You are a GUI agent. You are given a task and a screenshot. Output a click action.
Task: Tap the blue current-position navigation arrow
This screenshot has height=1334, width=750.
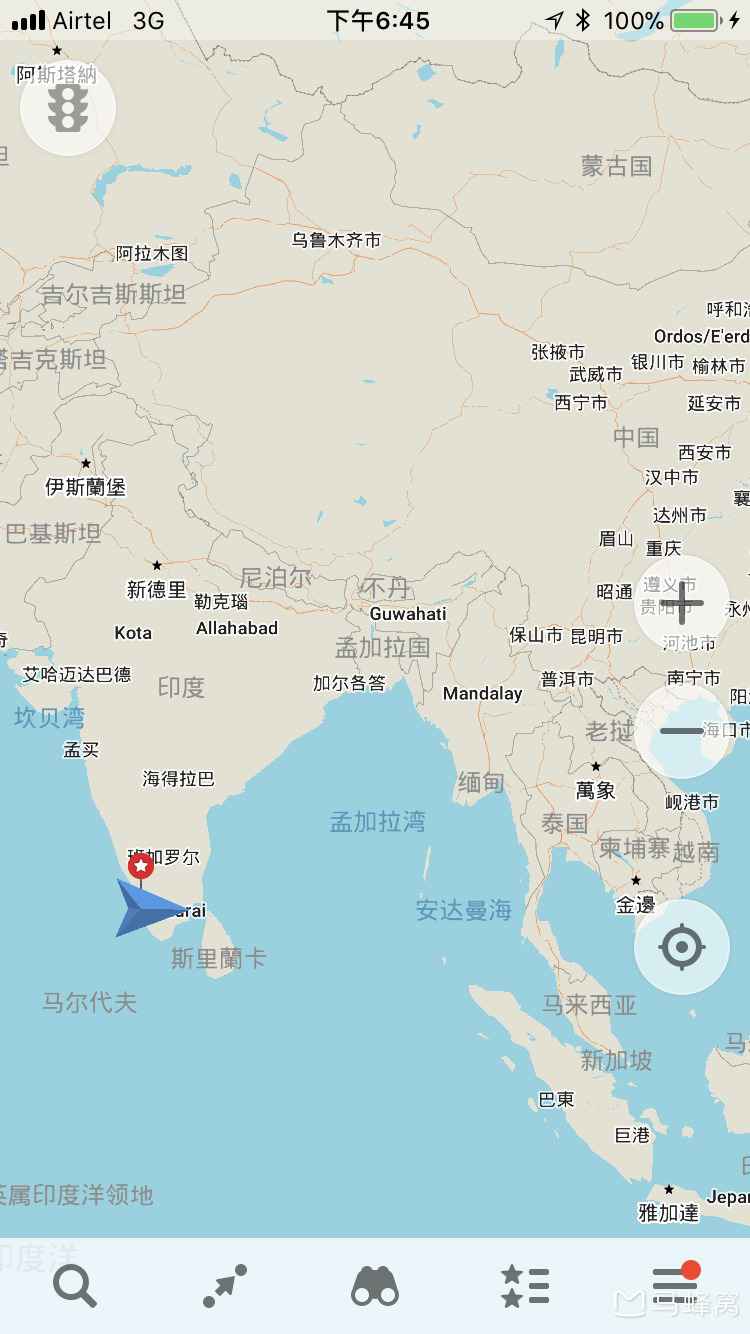point(140,910)
